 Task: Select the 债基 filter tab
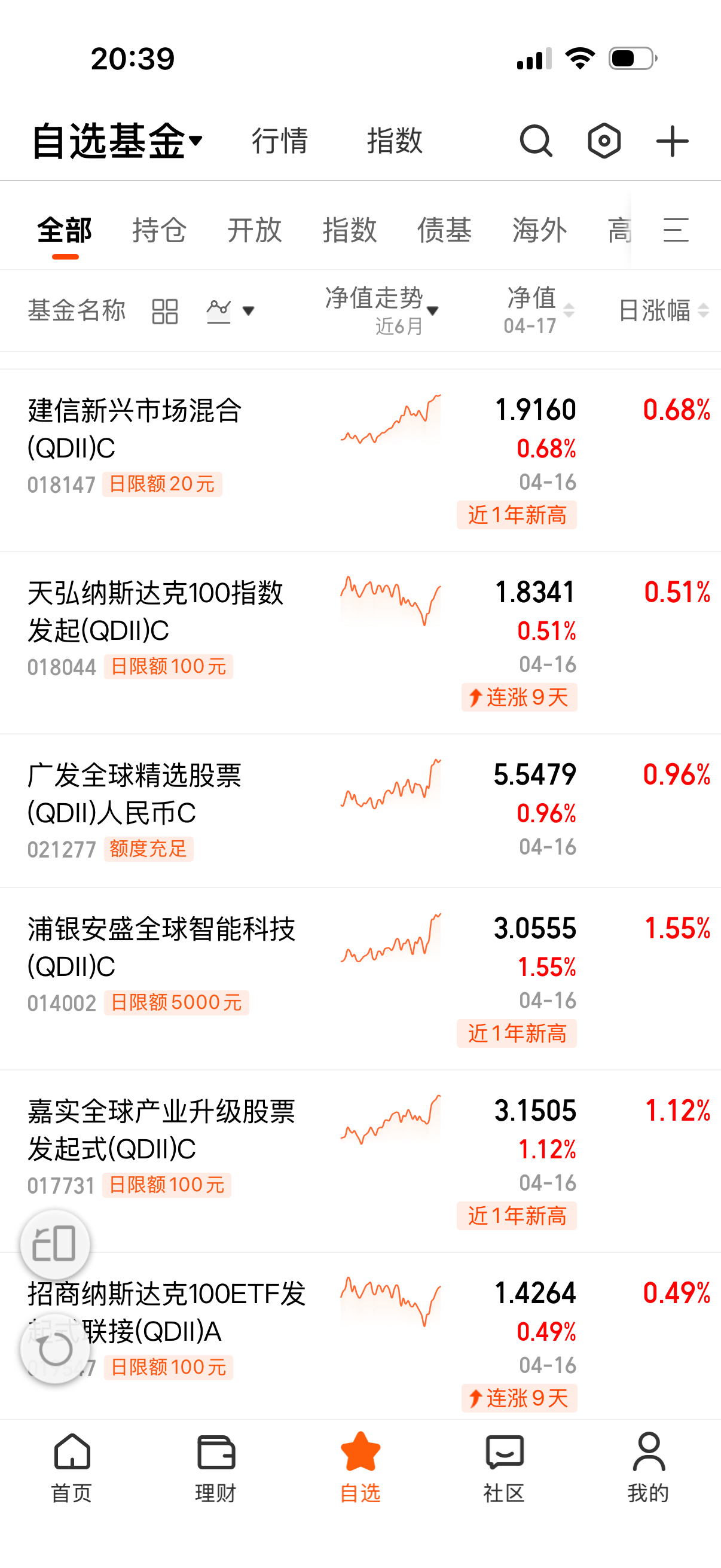(x=444, y=231)
